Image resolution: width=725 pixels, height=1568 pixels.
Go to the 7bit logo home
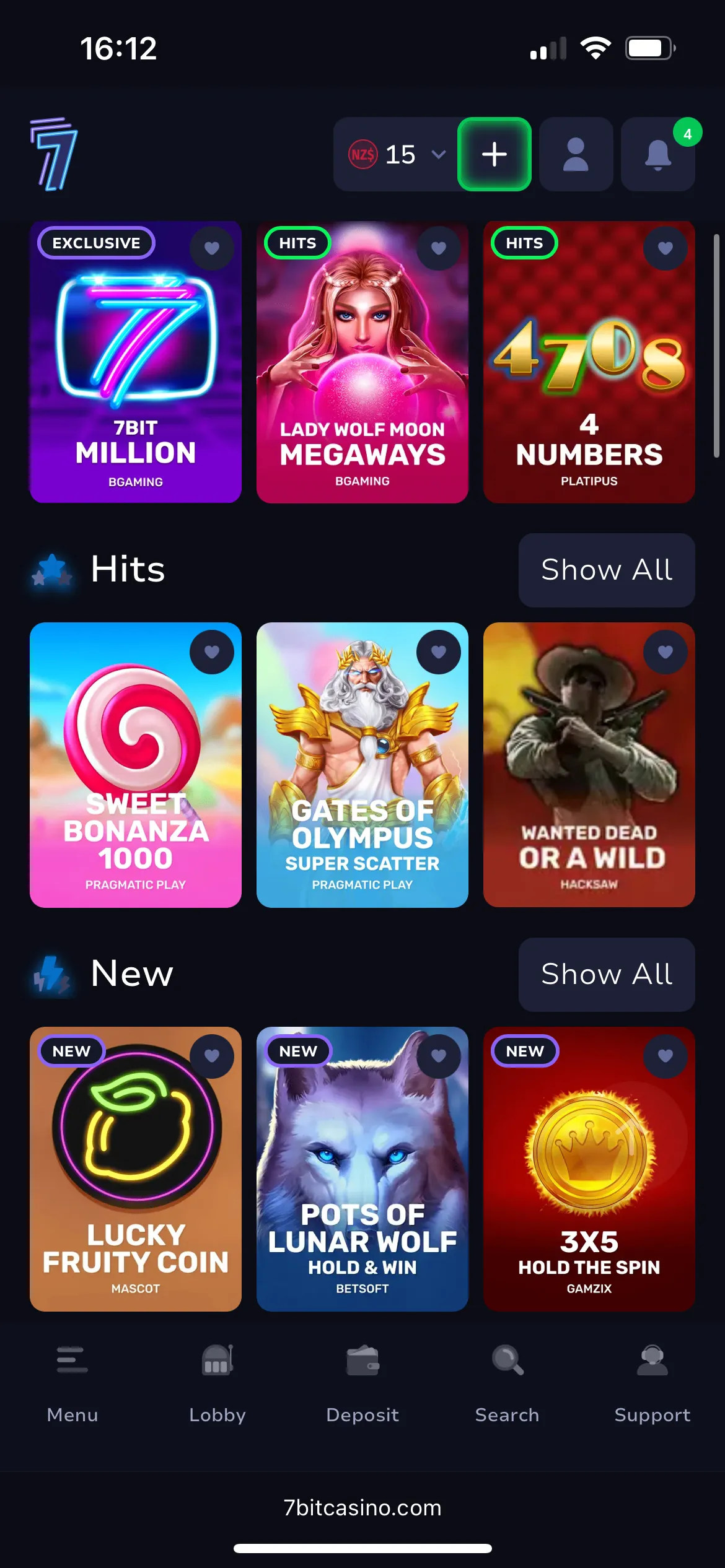tap(54, 154)
